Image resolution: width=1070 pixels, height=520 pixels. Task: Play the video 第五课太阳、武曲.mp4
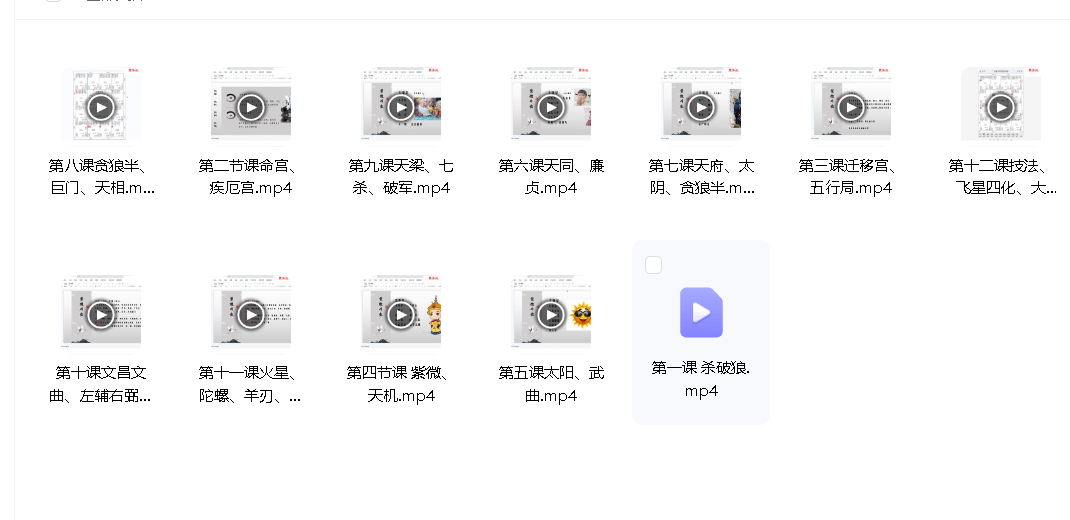pos(551,315)
